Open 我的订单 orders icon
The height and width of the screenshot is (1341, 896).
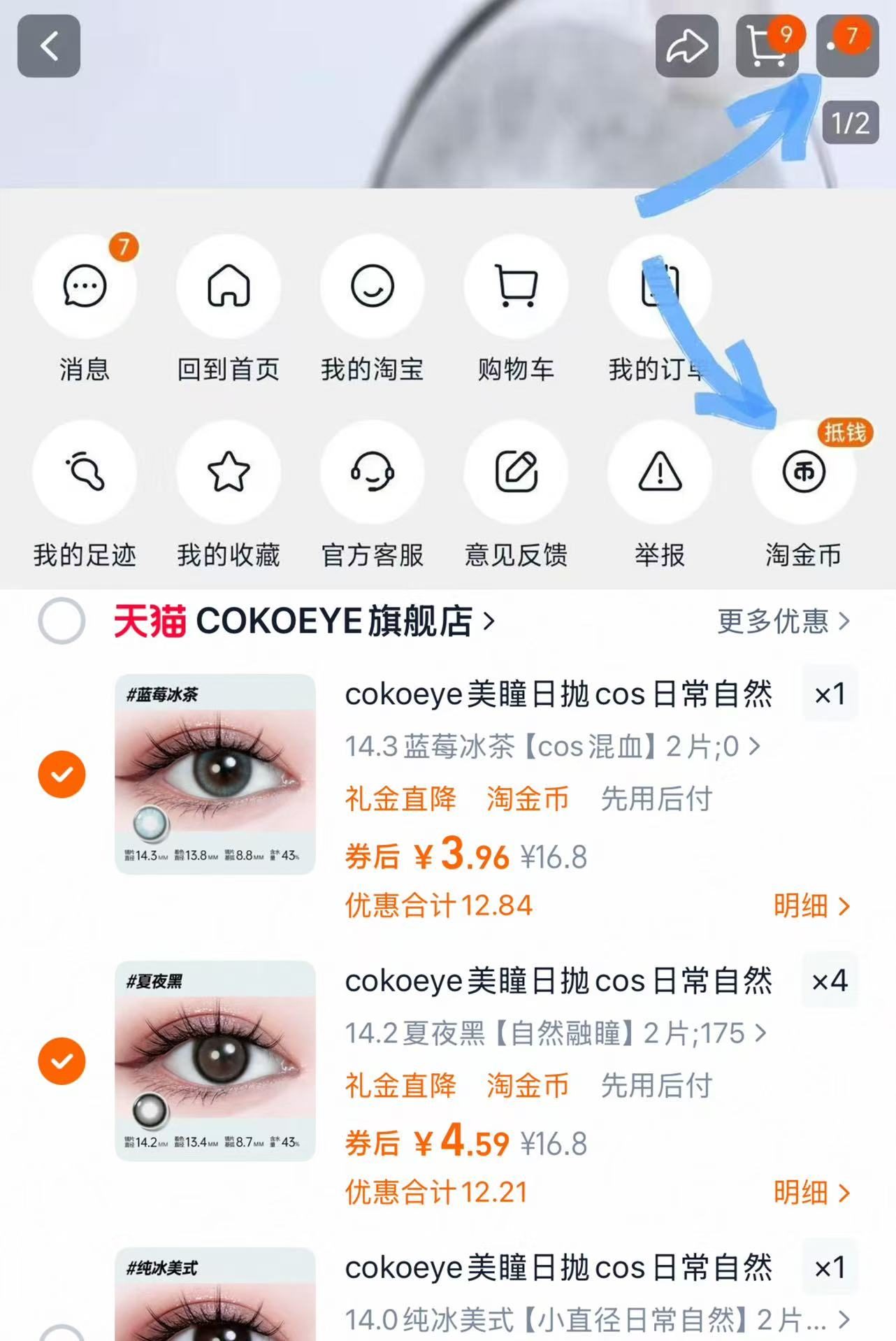click(660, 286)
